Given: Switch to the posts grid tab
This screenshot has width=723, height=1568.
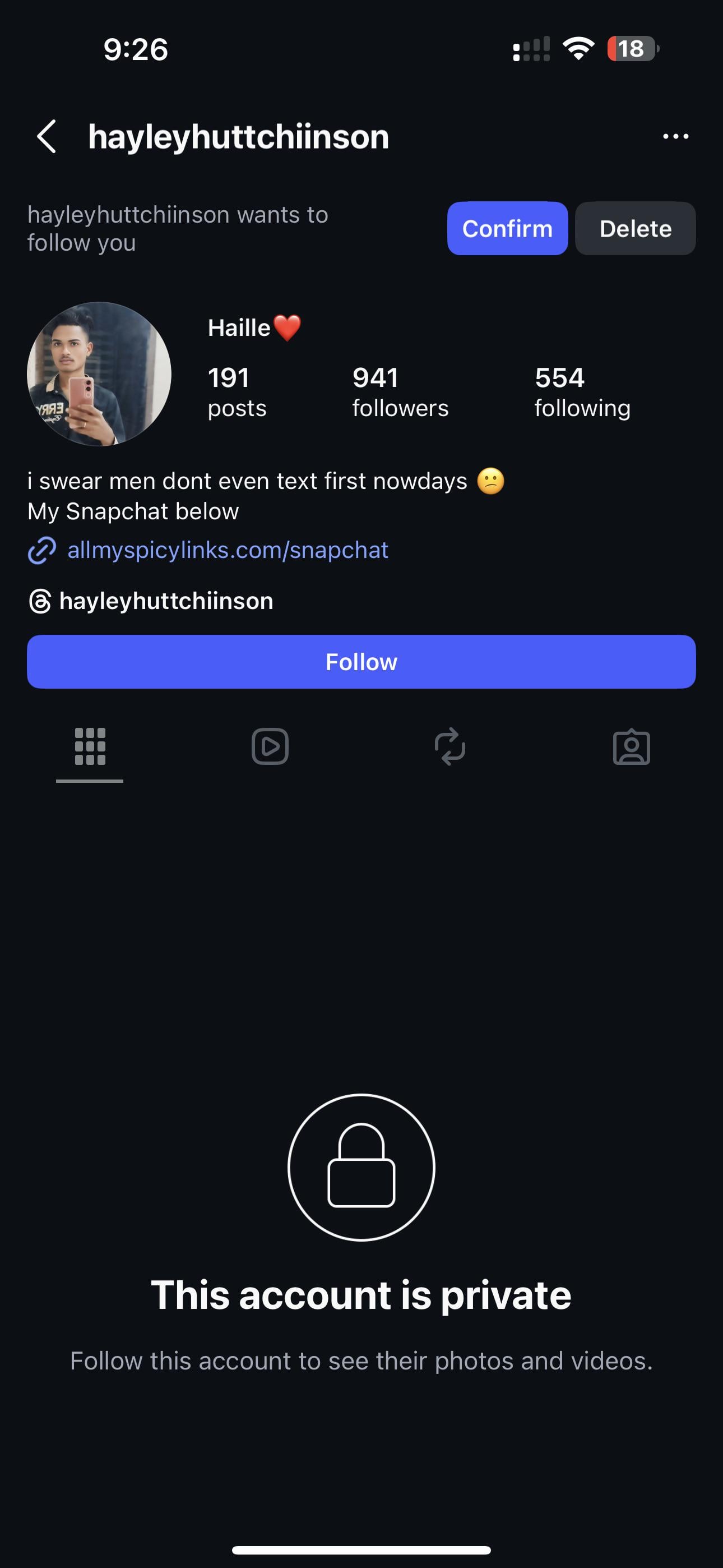Looking at the screenshot, I should click(90, 747).
